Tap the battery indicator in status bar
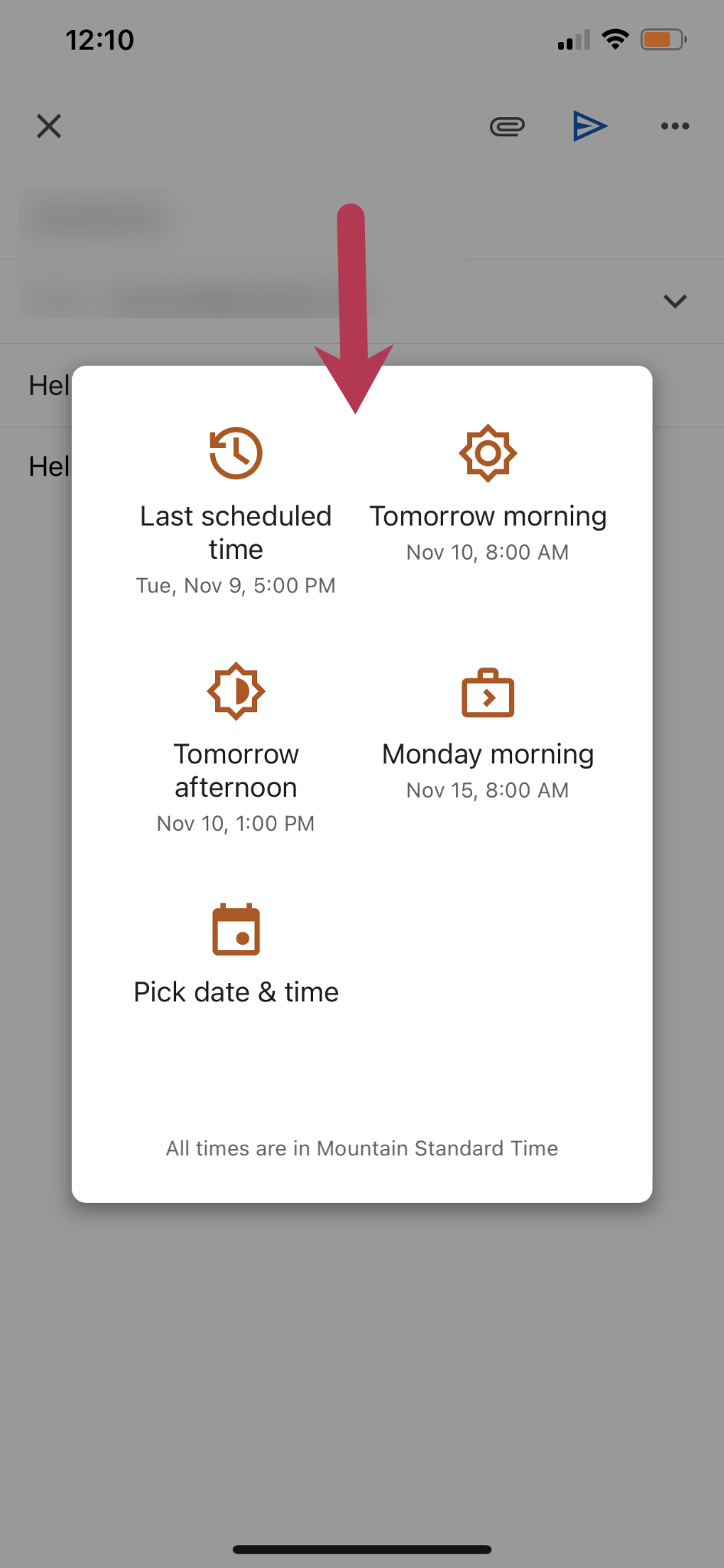Screen dimensions: 724x1568 tap(663, 39)
